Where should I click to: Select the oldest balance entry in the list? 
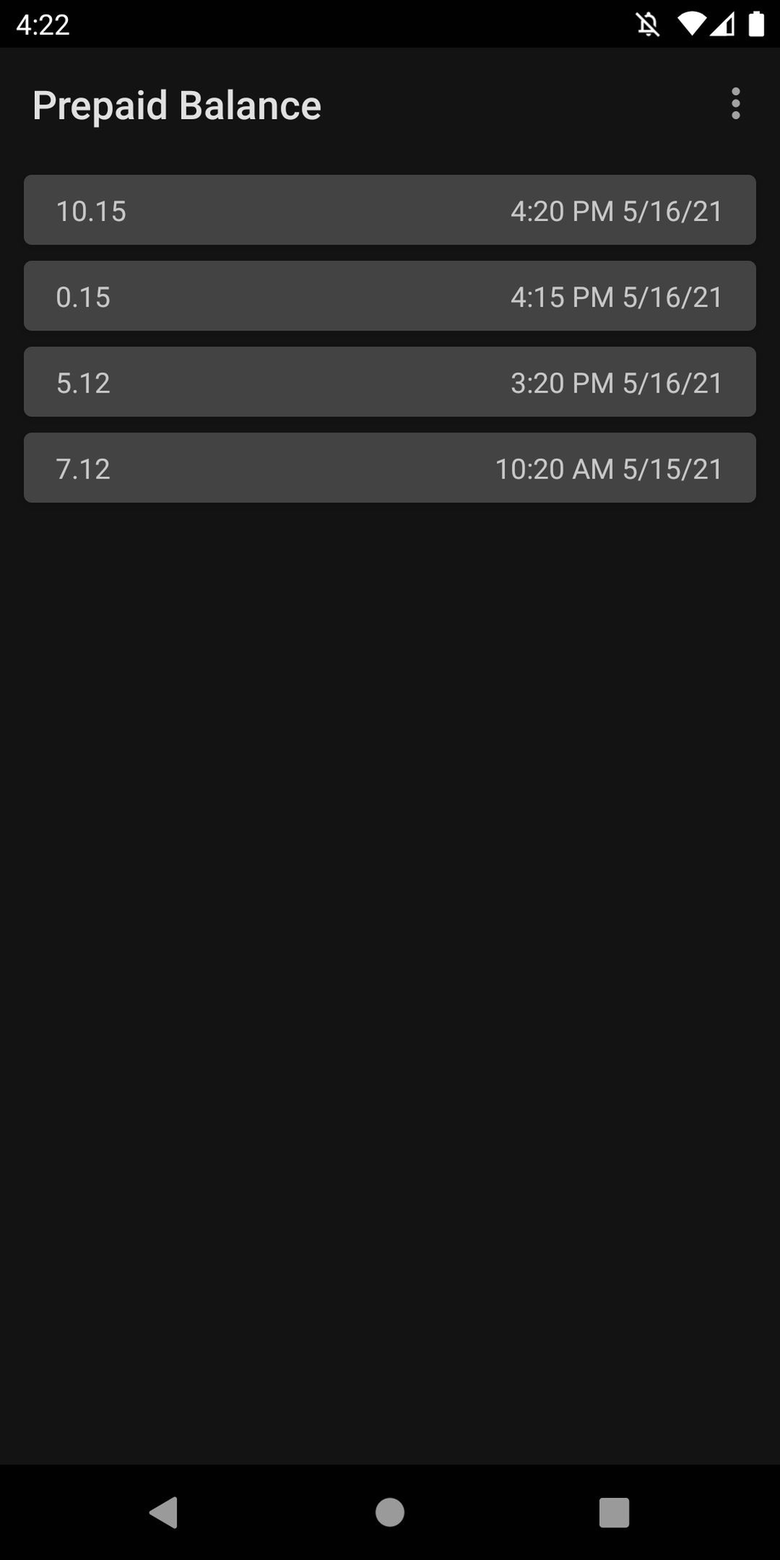tap(390, 468)
